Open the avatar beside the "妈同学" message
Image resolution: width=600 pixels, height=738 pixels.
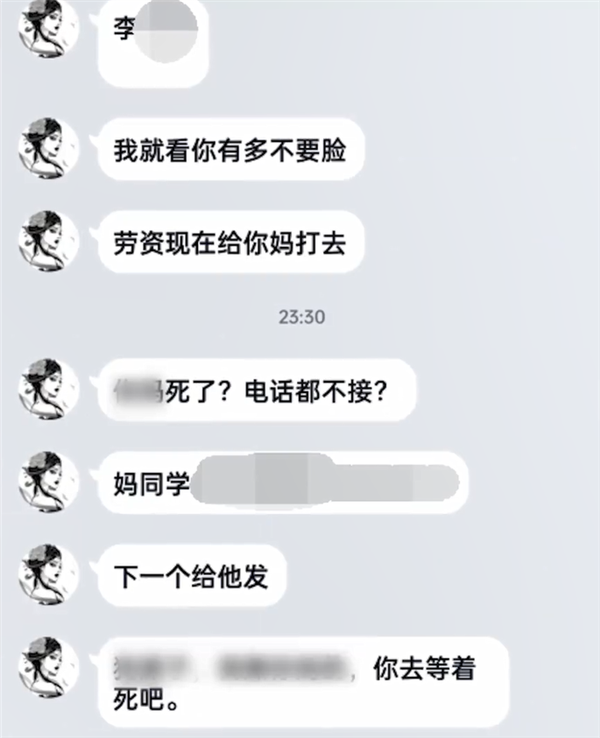(x=49, y=482)
